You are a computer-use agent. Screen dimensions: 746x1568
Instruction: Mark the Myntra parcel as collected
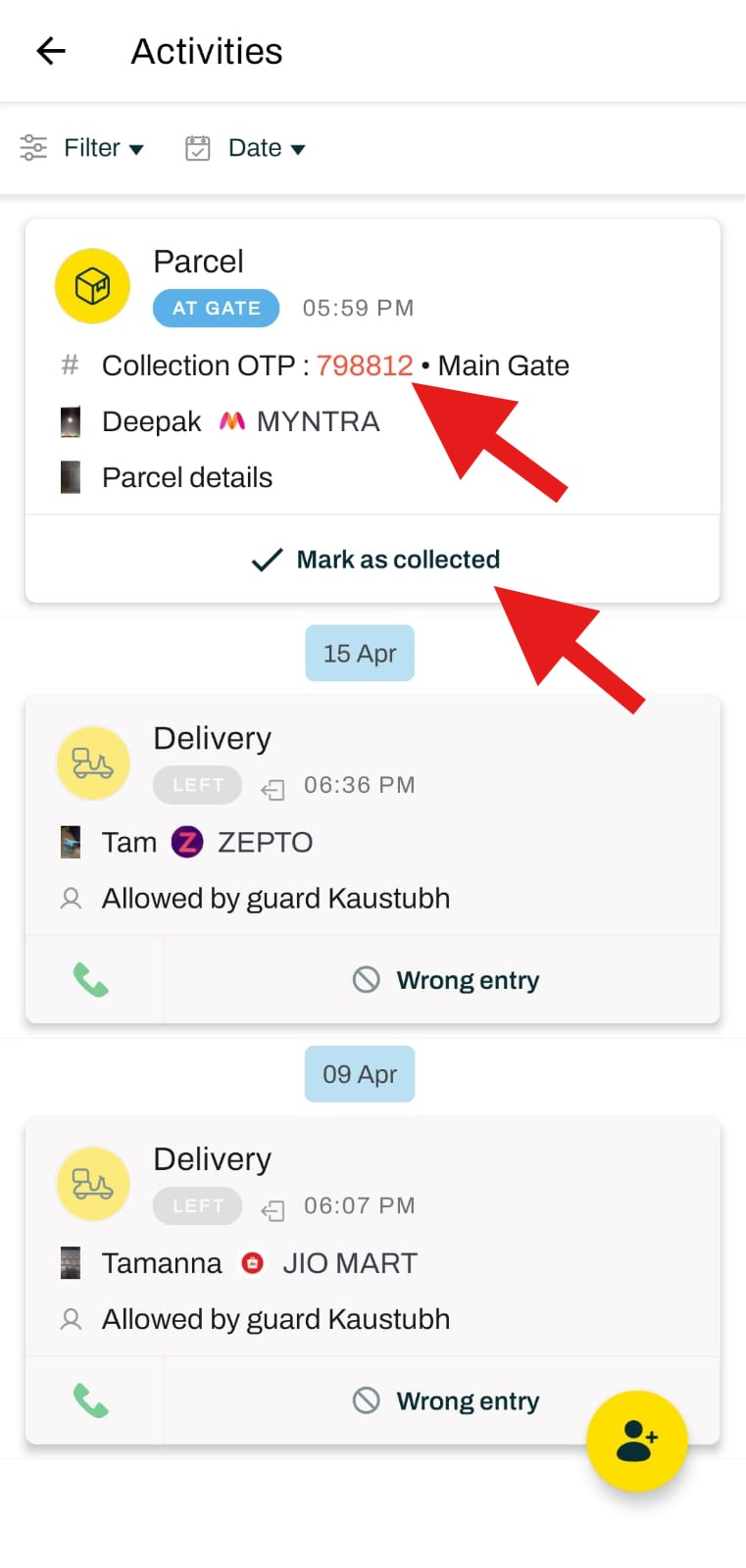374,560
